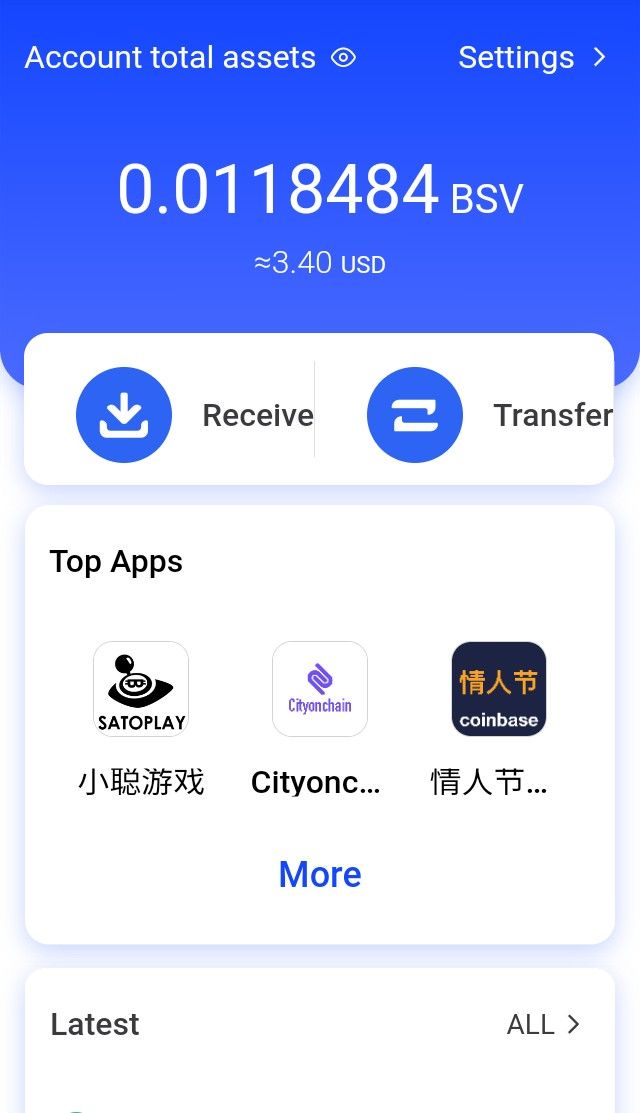Hide the account total assets balance
640x1113 pixels.
343,58
